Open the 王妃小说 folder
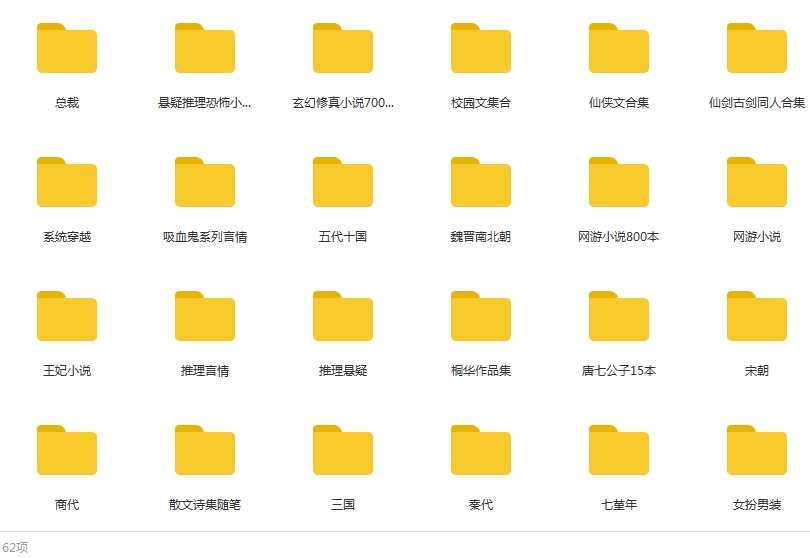810x558 pixels. [x=67, y=317]
